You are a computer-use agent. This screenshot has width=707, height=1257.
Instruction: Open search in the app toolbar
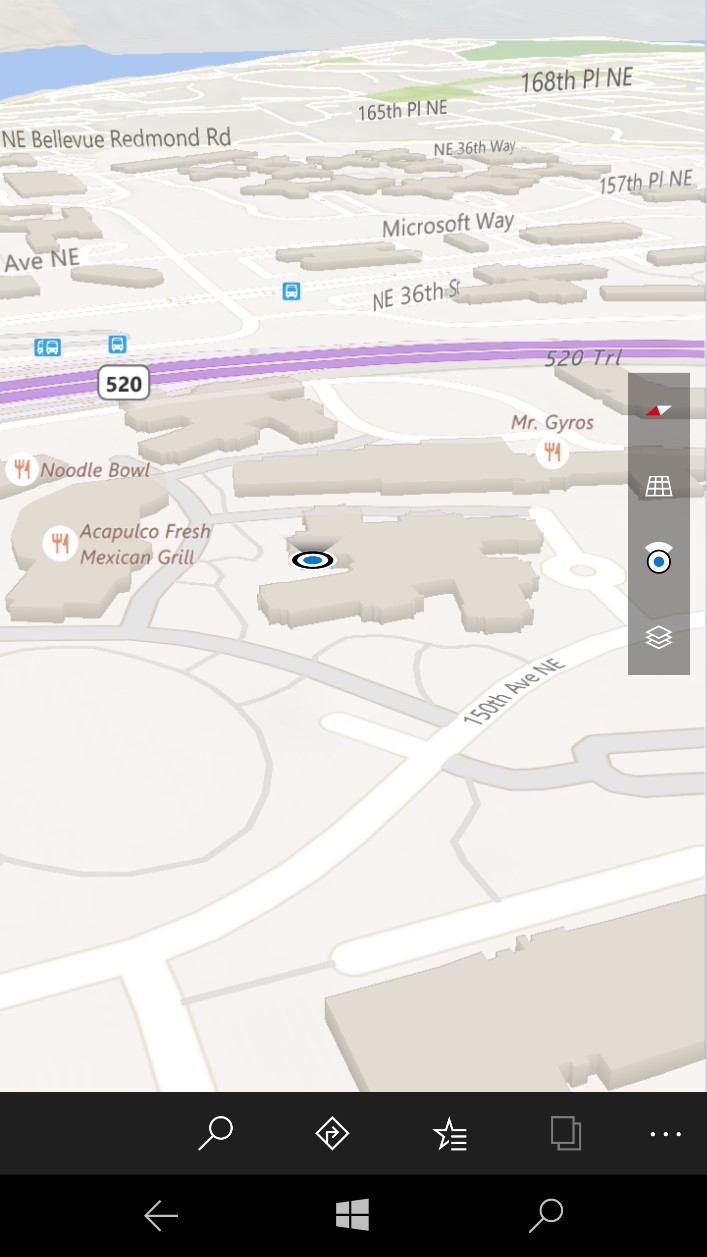click(x=215, y=1133)
